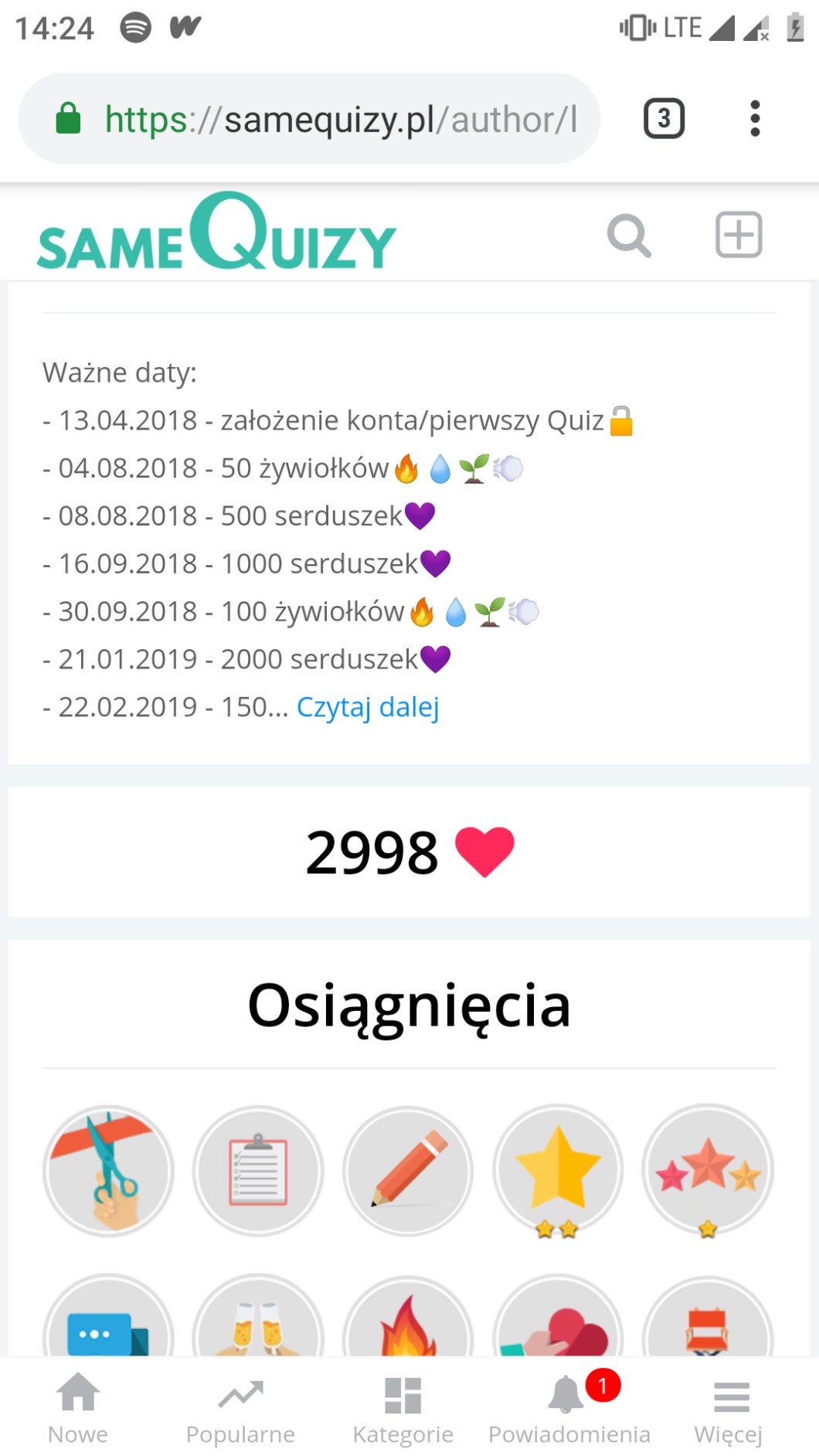Open the browser overflow menu
The width and height of the screenshot is (819, 1456).
[755, 119]
